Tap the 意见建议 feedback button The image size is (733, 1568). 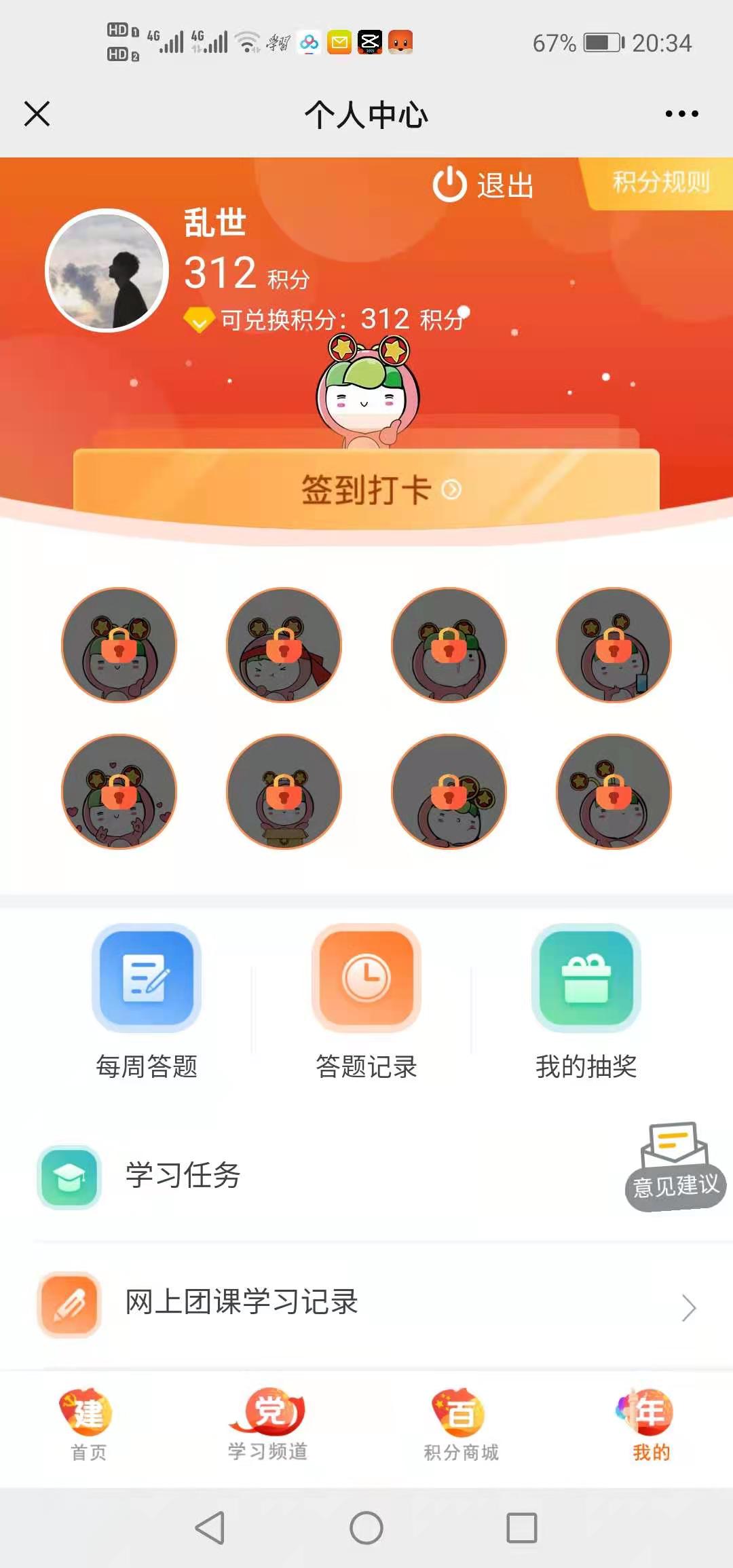675,1168
